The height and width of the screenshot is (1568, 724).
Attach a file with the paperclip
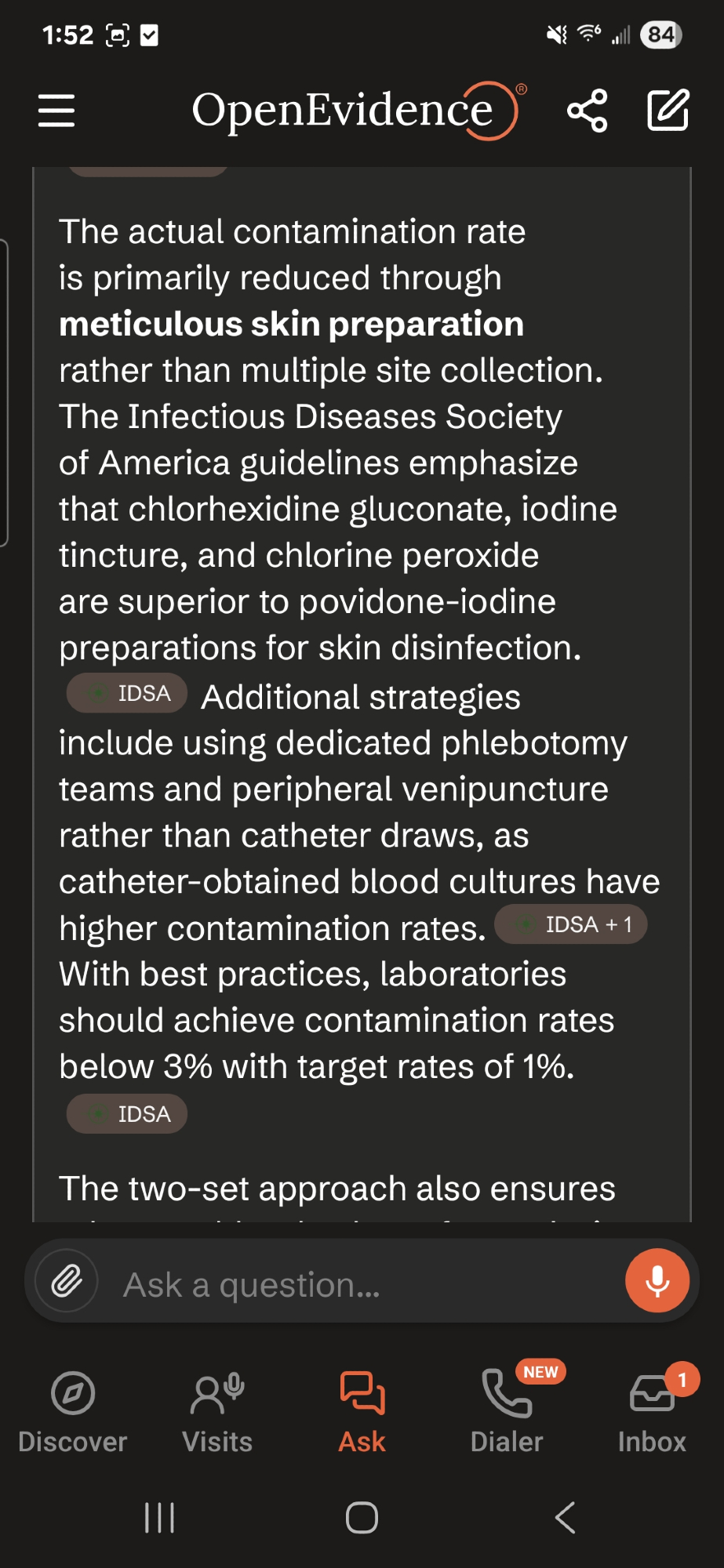tap(67, 1281)
